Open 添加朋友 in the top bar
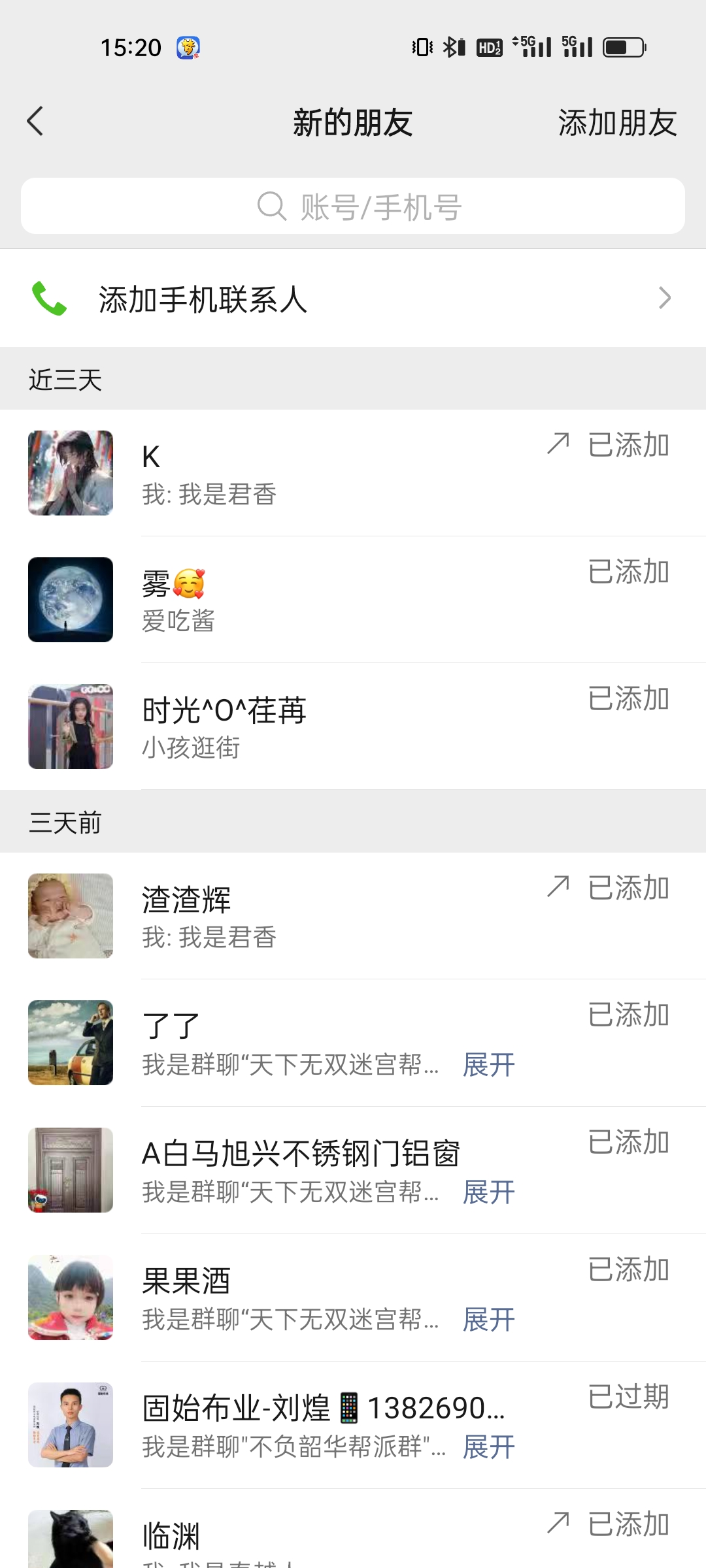Image resolution: width=706 pixels, height=1568 pixels. coord(617,123)
